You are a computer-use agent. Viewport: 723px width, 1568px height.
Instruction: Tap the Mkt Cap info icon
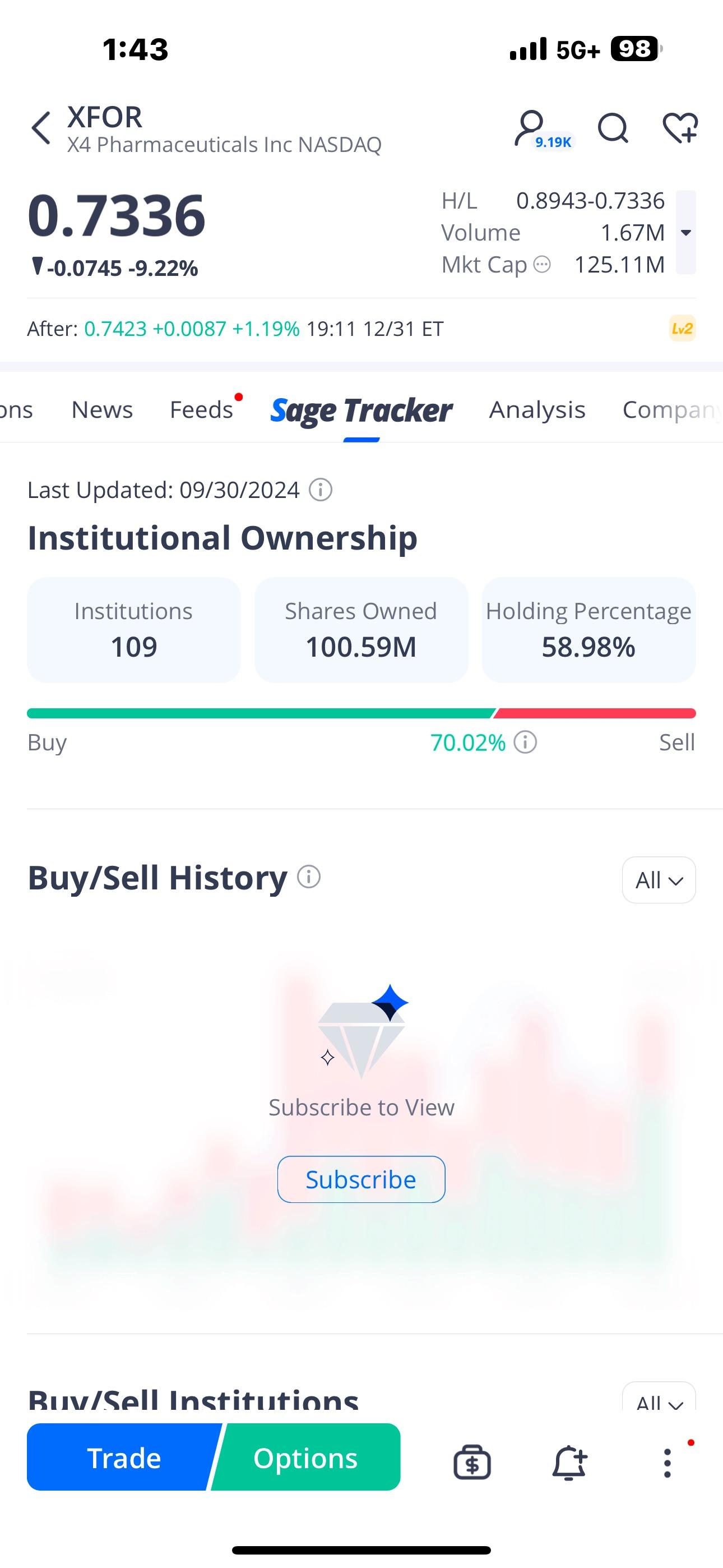pos(540,264)
